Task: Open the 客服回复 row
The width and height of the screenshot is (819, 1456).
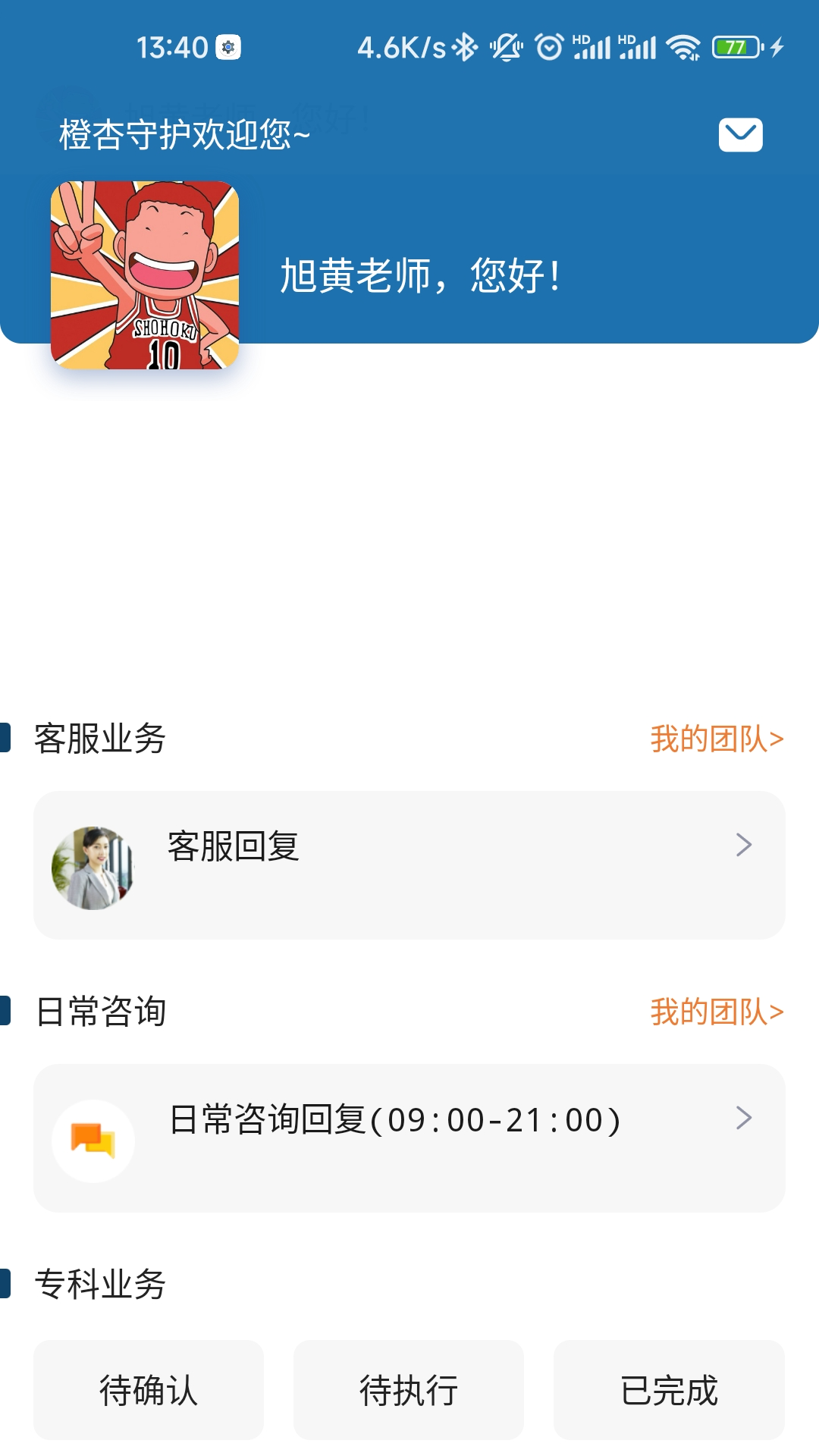Action: tap(409, 865)
